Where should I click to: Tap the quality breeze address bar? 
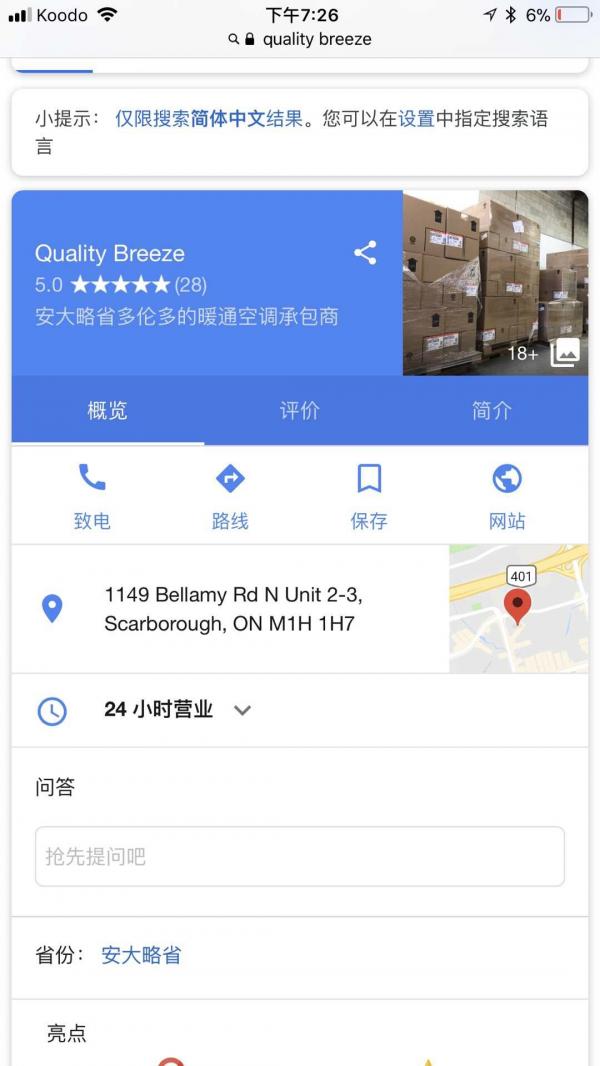300,39
